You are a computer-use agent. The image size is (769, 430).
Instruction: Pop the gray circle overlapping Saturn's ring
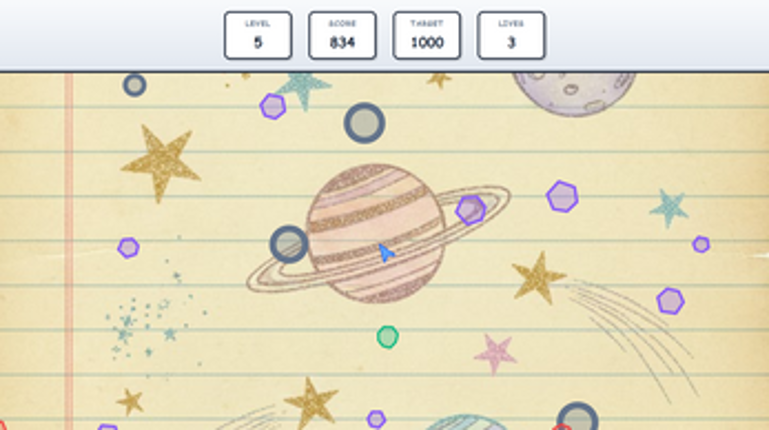tap(289, 244)
